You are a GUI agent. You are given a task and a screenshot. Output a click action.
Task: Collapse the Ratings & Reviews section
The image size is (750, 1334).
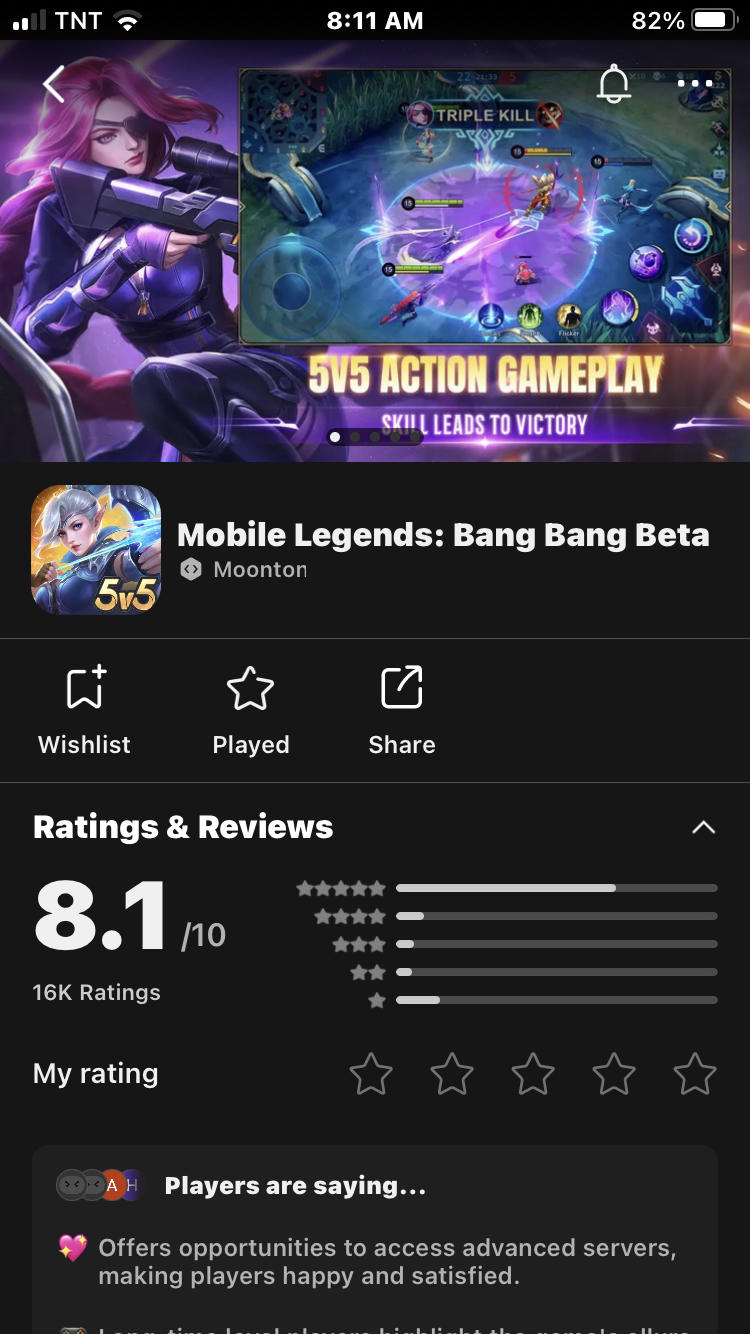coord(704,827)
